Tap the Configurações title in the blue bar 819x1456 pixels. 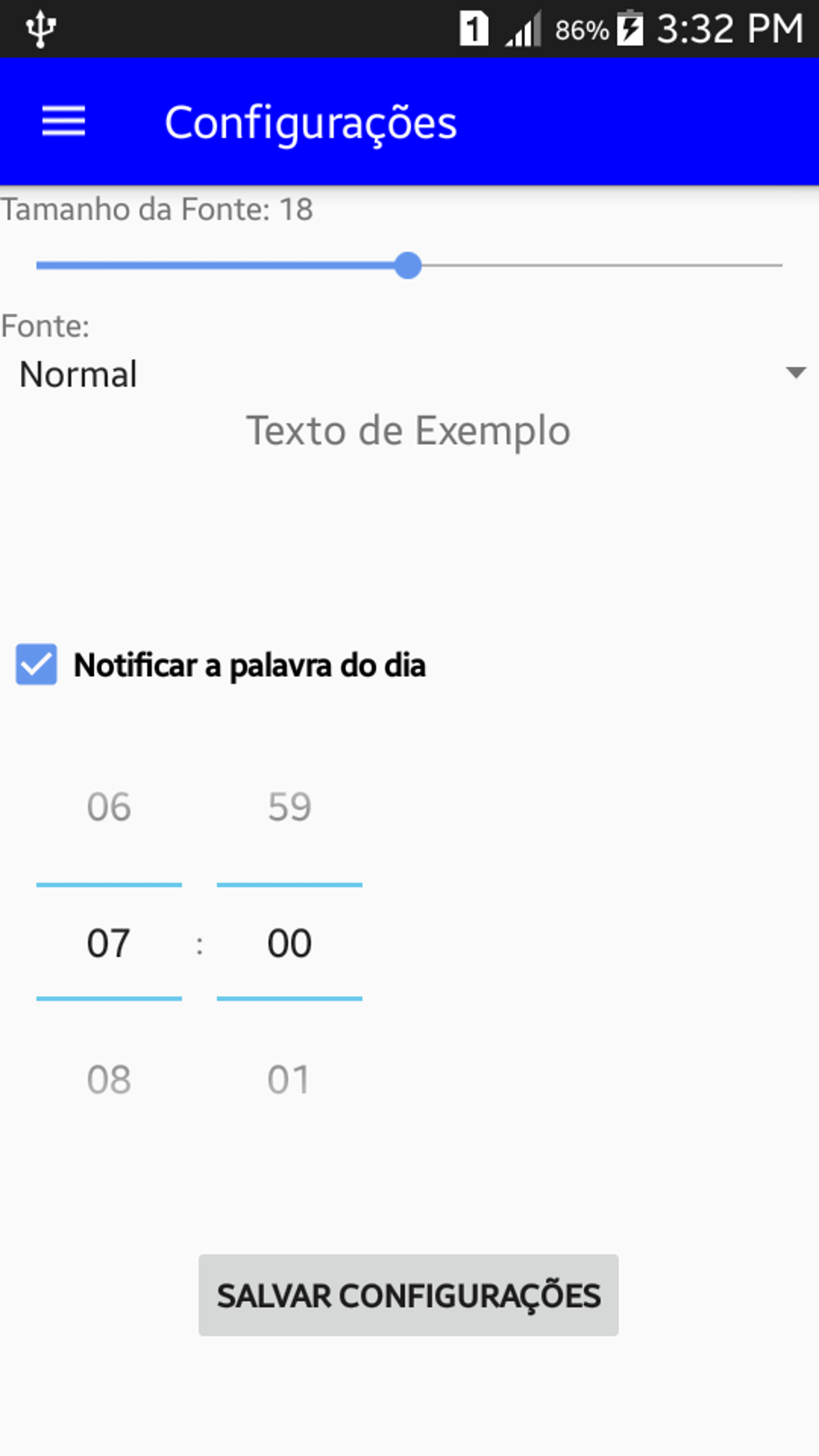[311, 121]
